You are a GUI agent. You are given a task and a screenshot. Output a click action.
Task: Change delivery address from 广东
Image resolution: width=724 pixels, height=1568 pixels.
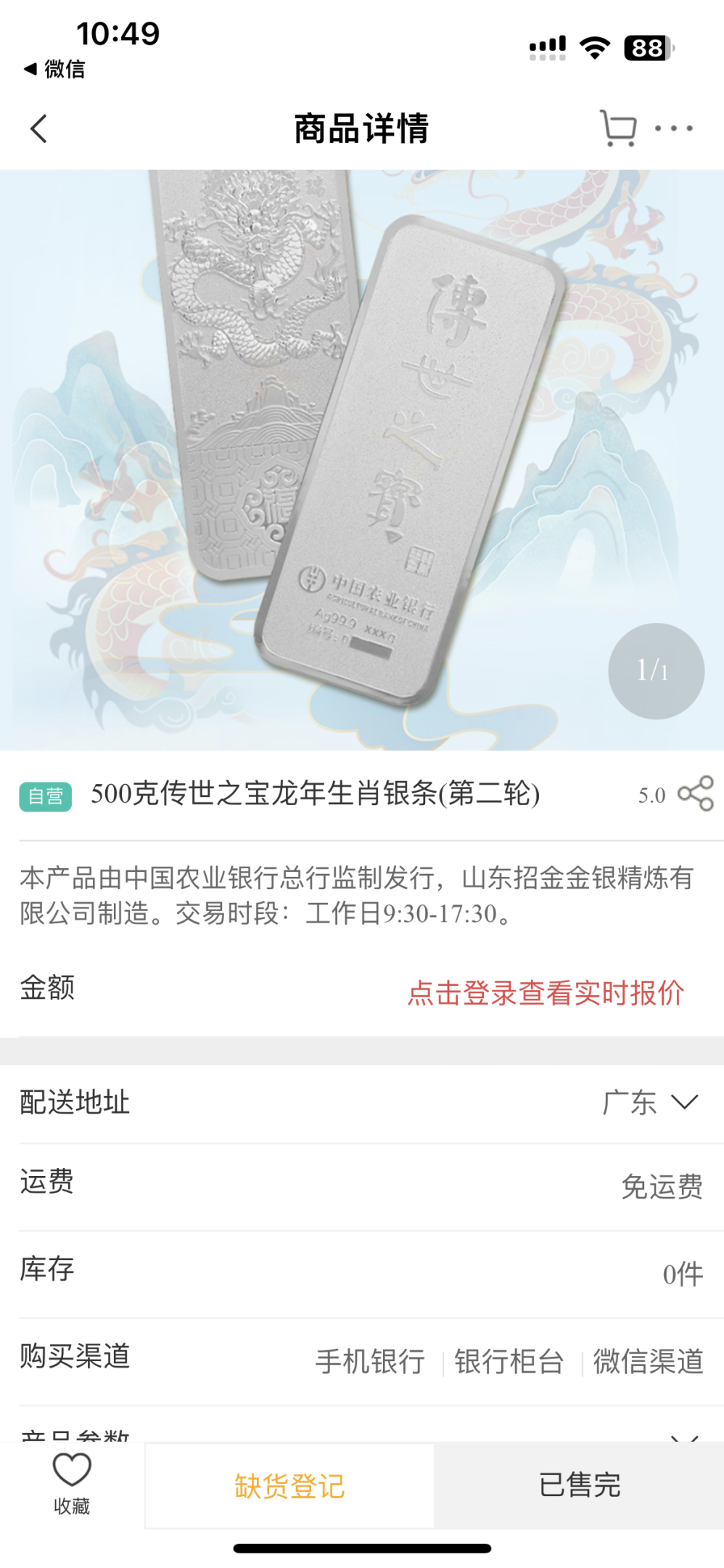(650, 1102)
